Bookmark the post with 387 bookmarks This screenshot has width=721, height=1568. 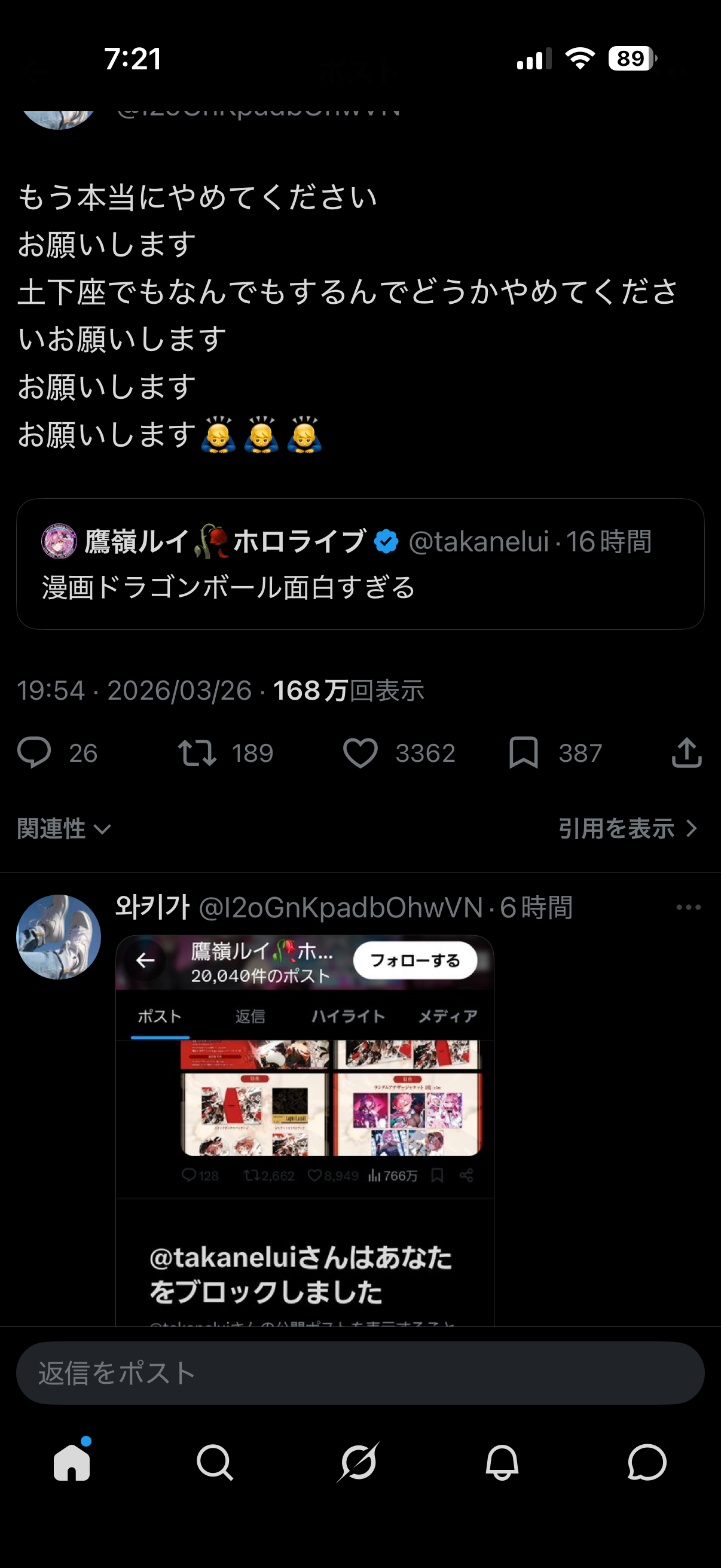[x=523, y=752]
